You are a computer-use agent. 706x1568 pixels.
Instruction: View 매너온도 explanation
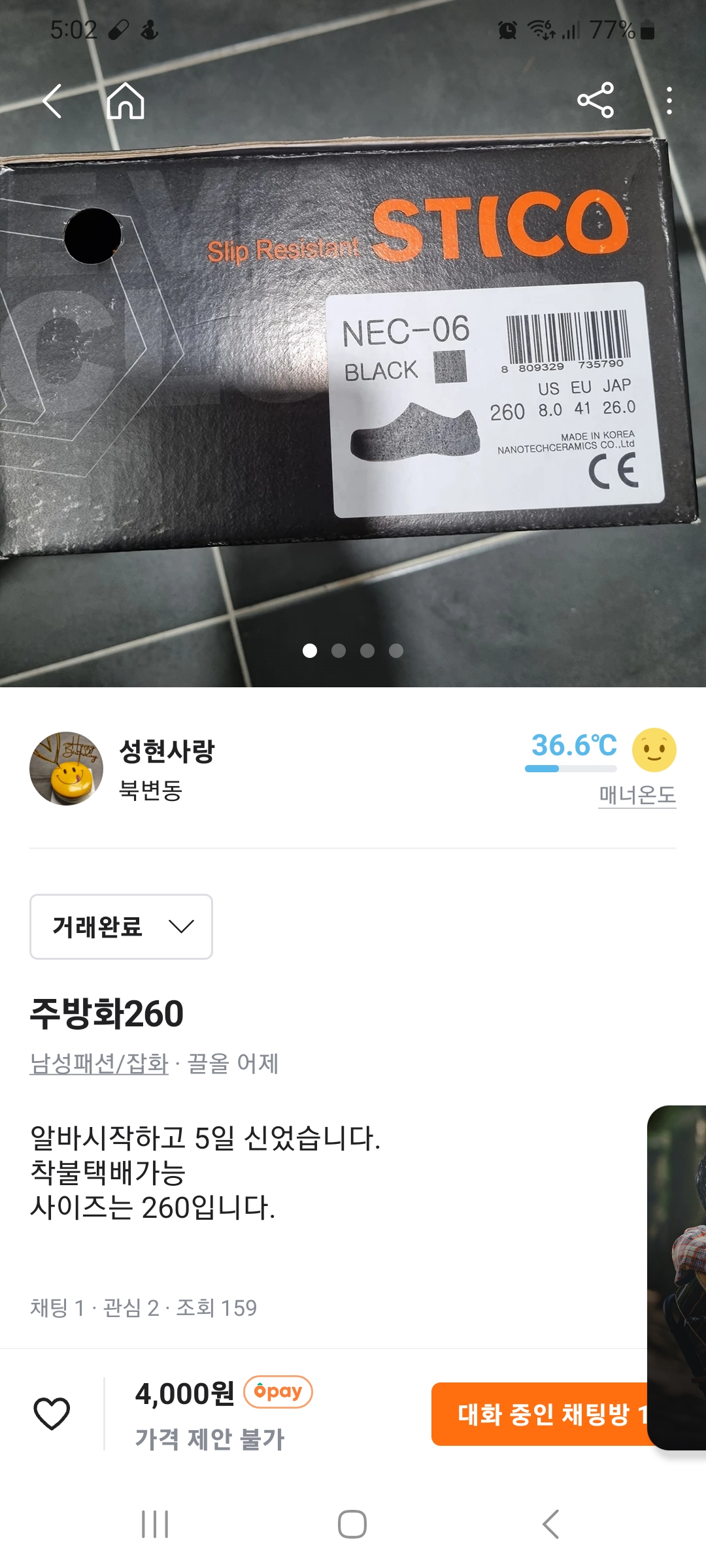(x=637, y=795)
